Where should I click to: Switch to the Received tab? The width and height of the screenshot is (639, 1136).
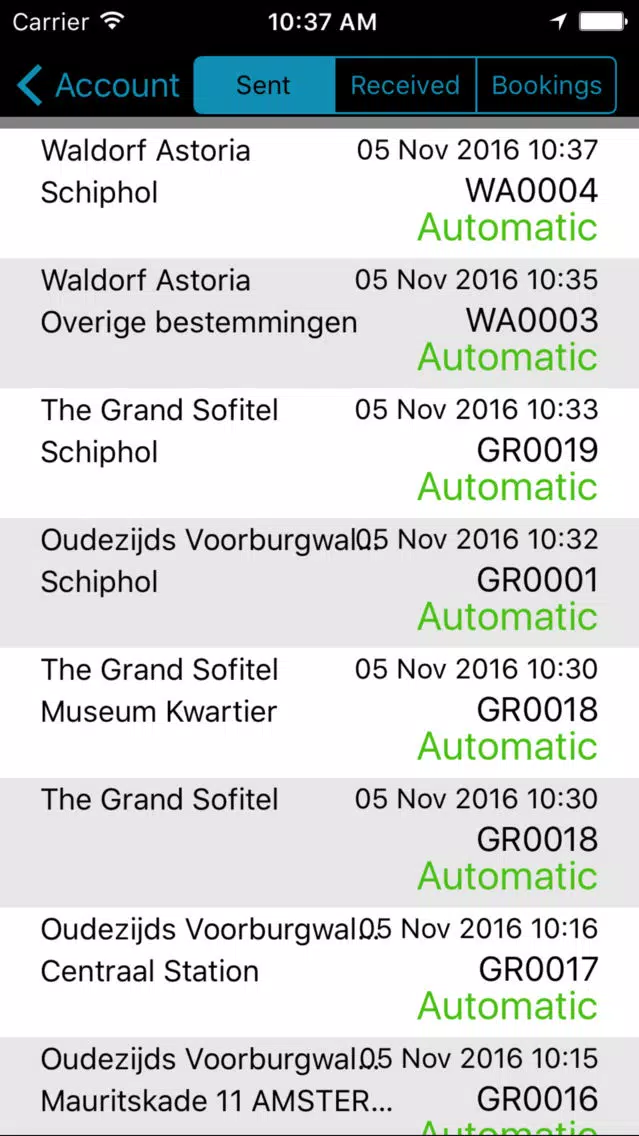point(405,85)
